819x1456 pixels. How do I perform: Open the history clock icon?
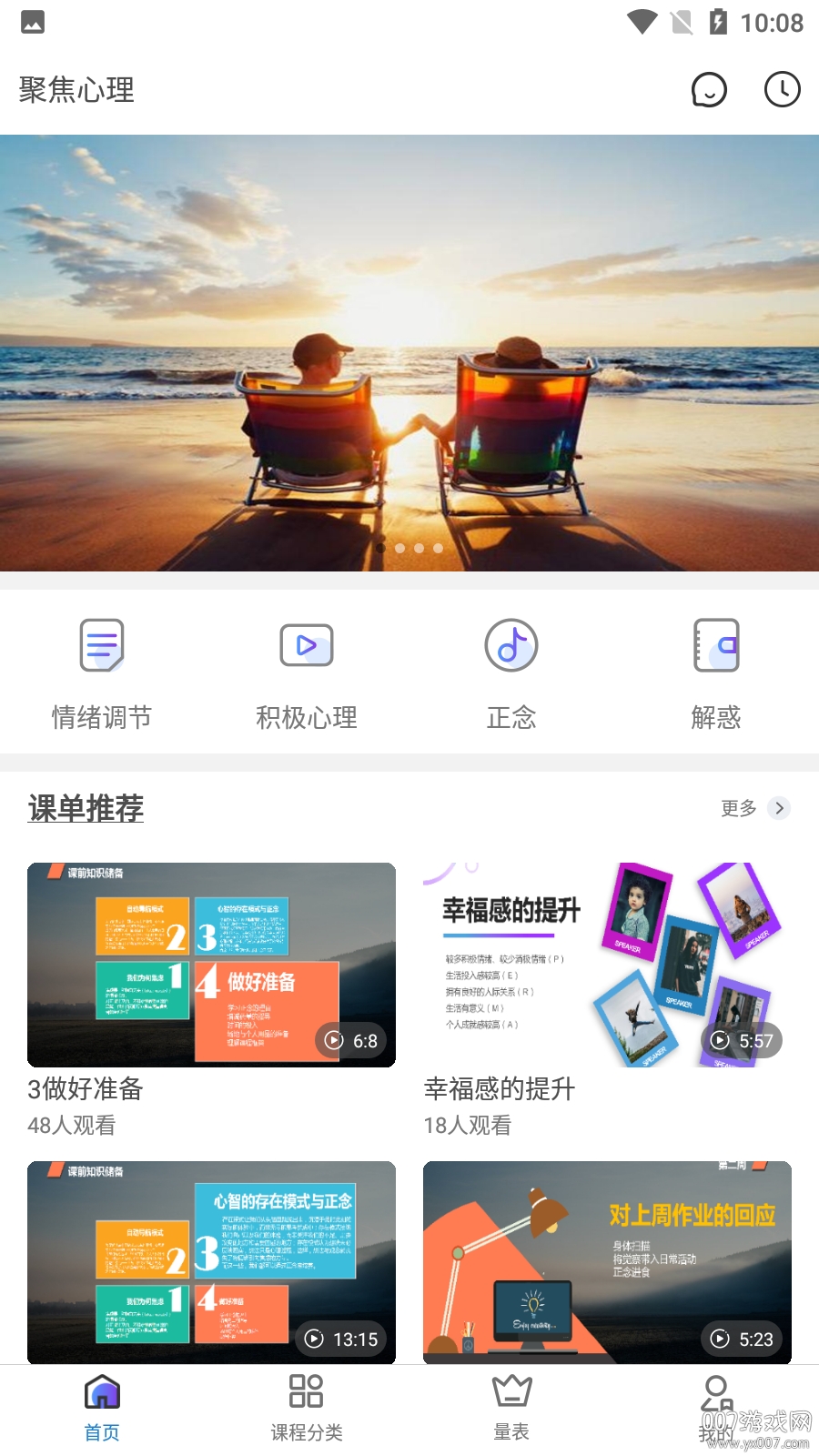[782, 90]
